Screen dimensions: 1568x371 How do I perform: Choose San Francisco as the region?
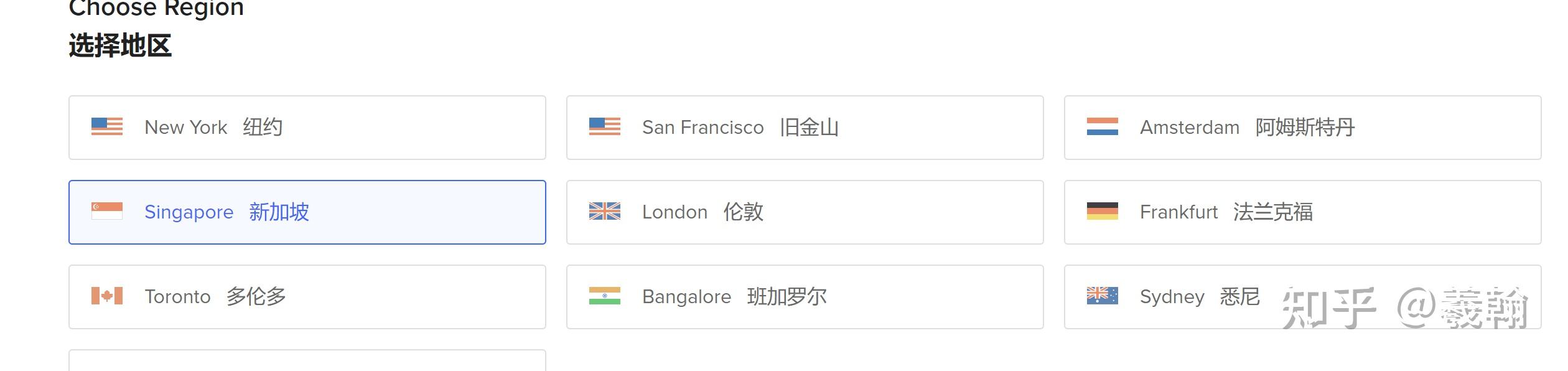pyautogui.click(x=805, y=128)
